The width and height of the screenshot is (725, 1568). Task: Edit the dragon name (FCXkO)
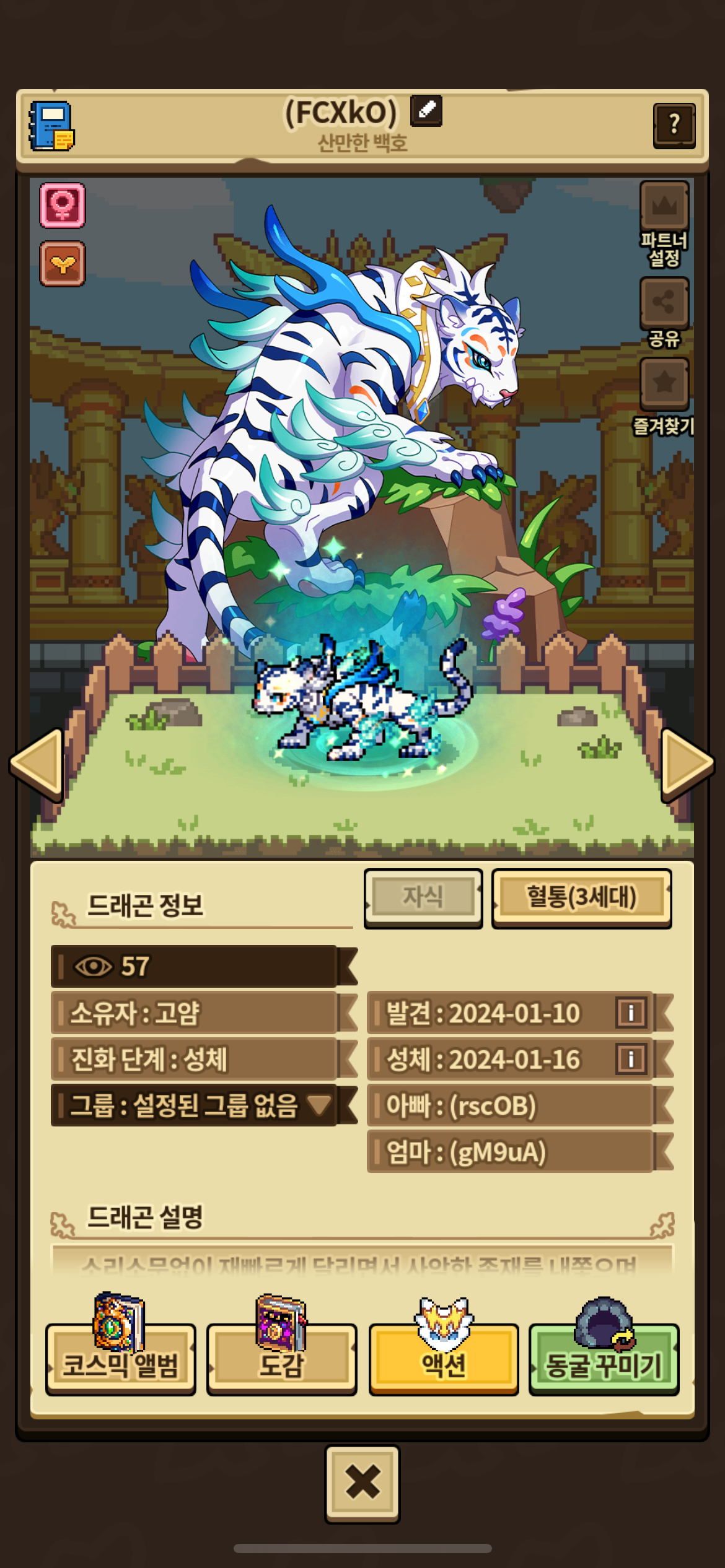tap(426, 111)
